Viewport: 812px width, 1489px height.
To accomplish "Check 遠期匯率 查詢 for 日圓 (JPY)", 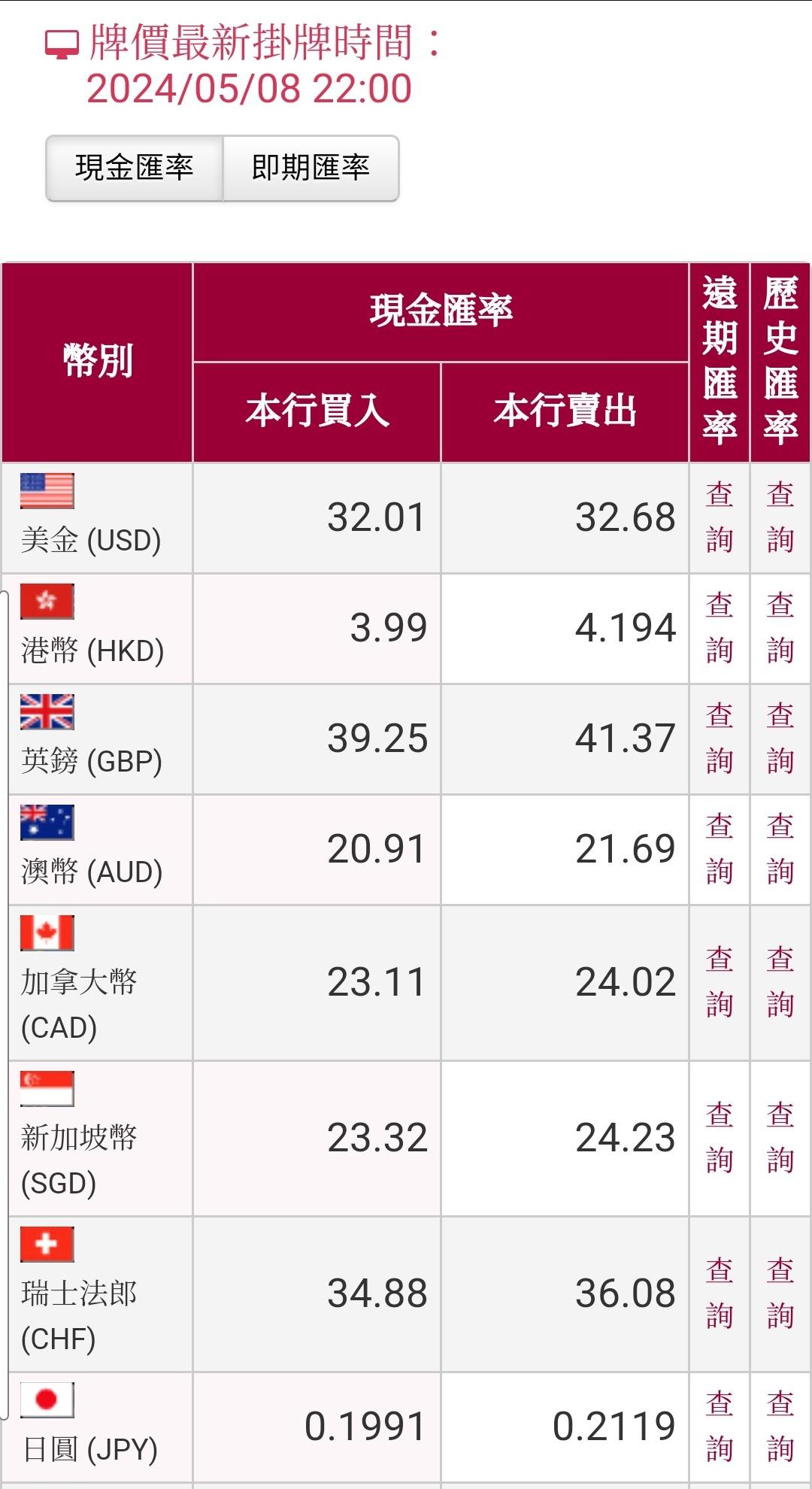I will (x=720, y=1427).
